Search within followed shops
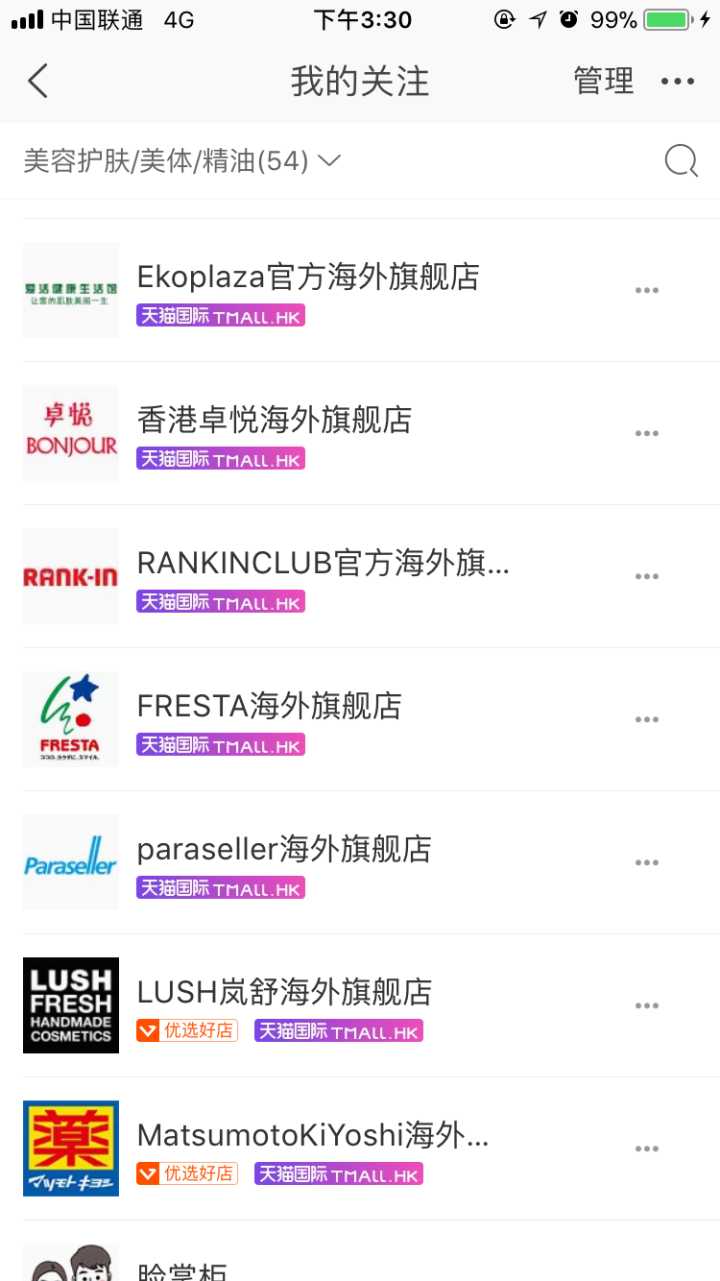The width and height of the screenshot is (720, 1281). click(x=681, y=161)
